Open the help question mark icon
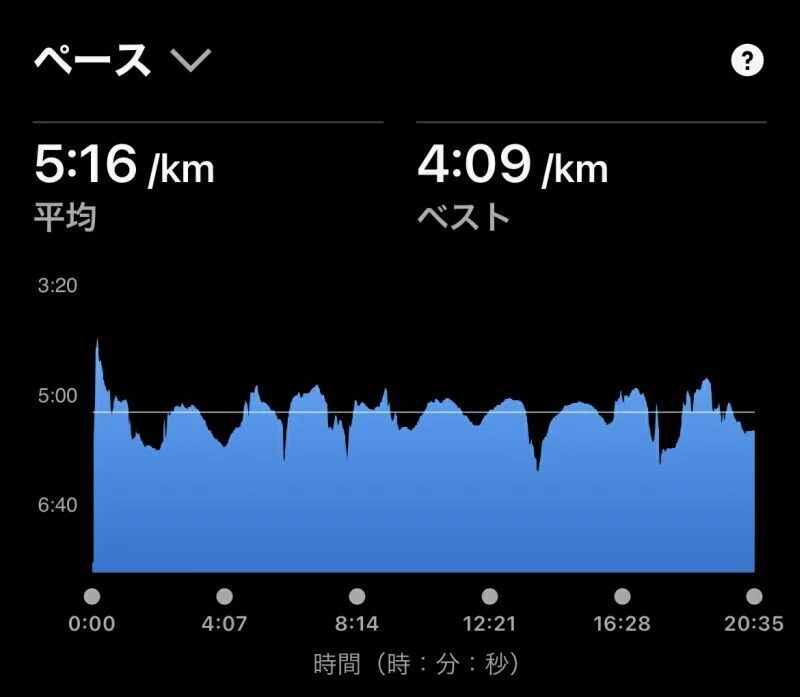This screenshot has width=800, height=697. 747,61
